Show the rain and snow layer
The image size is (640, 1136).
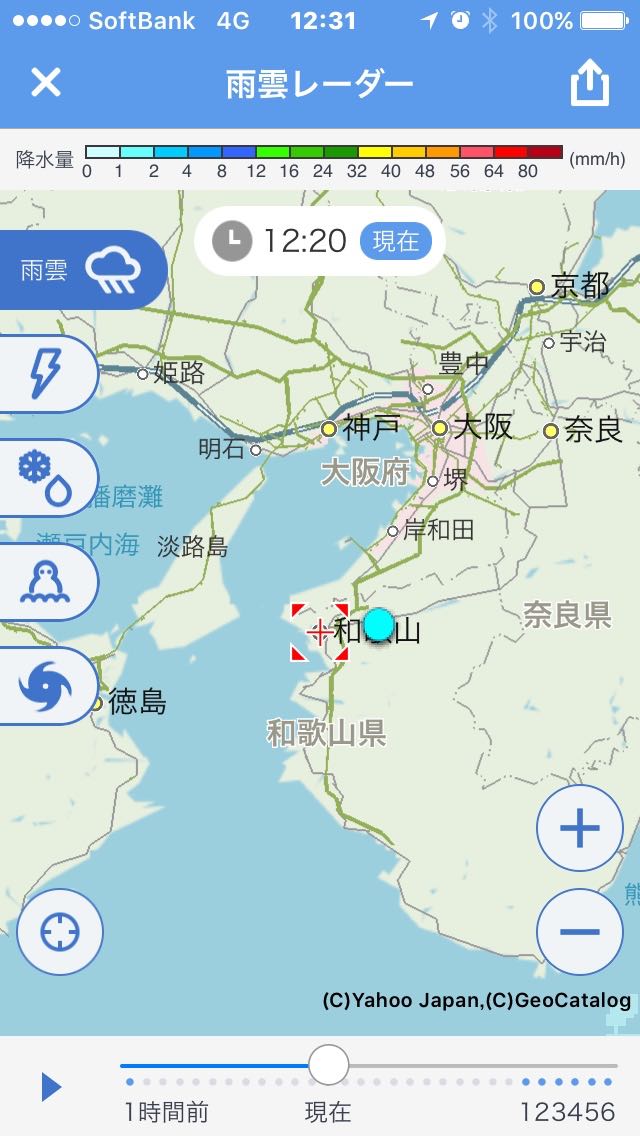point(47,478)
